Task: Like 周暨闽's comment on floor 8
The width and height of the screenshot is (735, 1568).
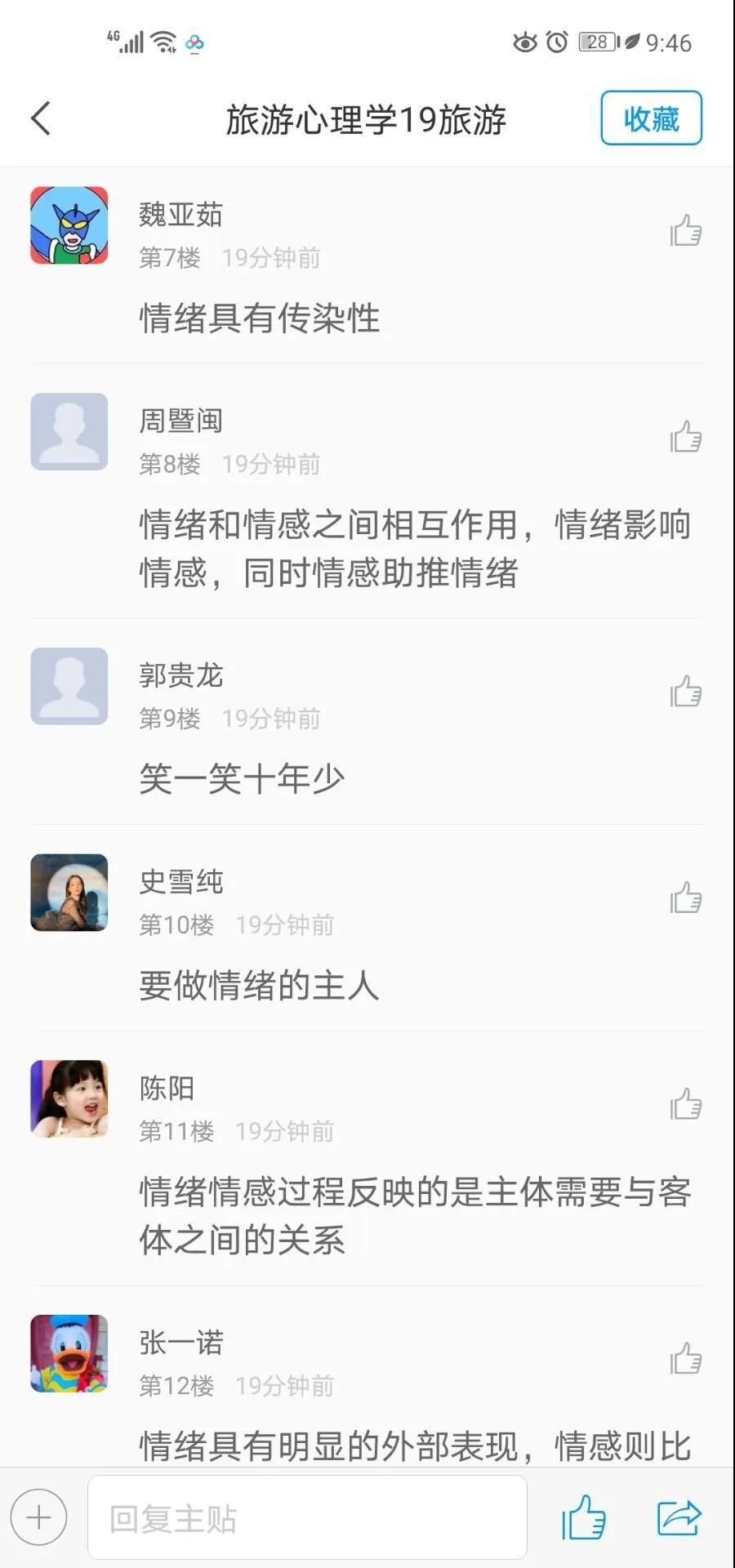Action: 686,437
